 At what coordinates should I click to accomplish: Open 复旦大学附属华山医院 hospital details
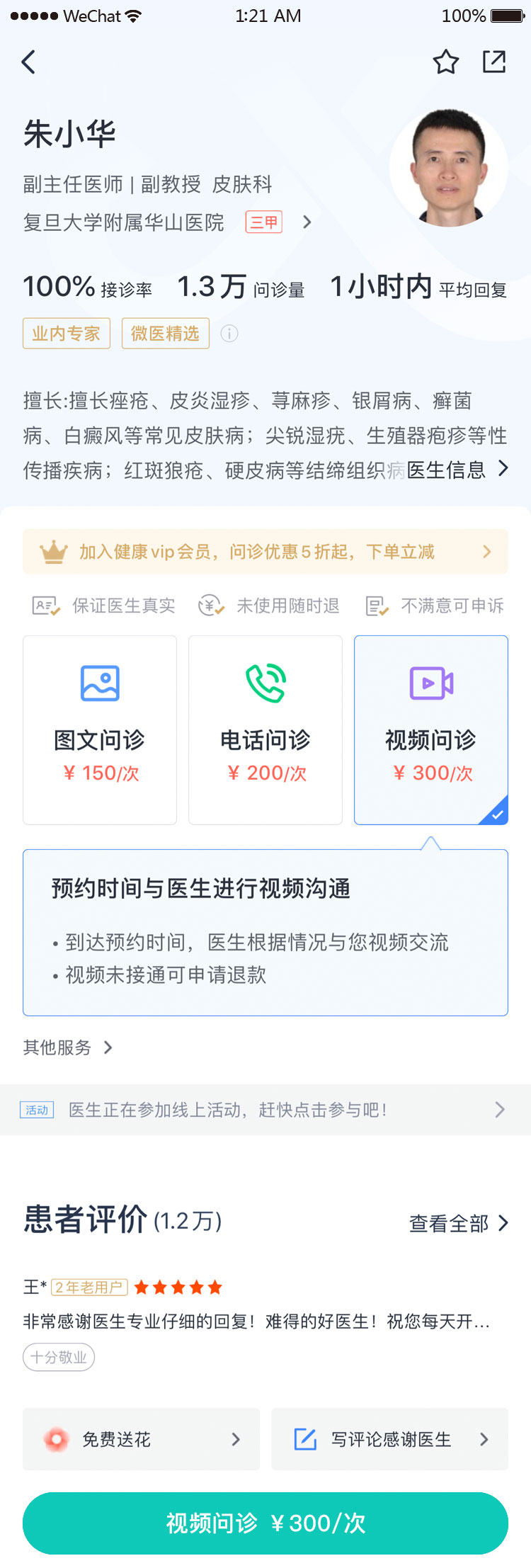(x=167, y=222)
